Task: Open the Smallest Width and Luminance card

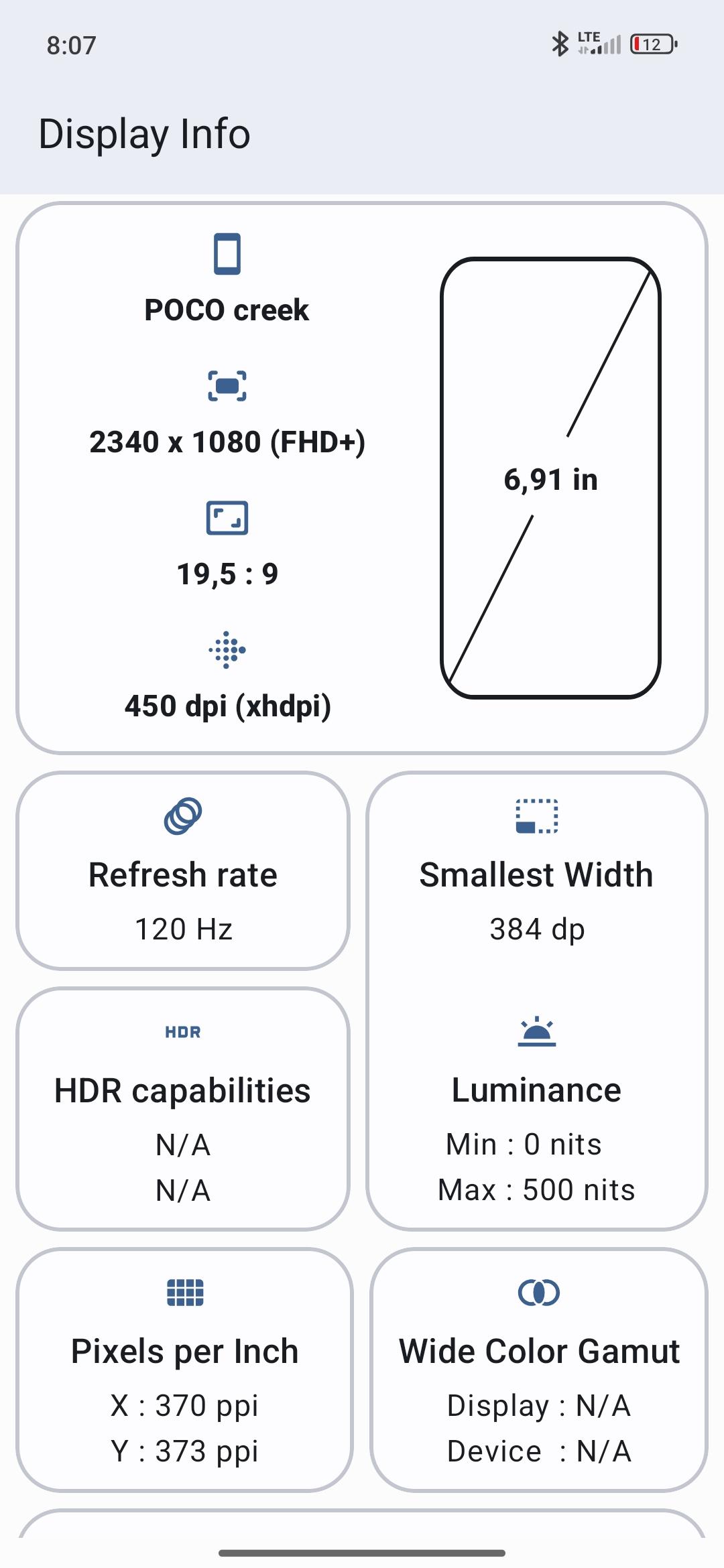Action: pyautogui.click(x=537, y=1001)
